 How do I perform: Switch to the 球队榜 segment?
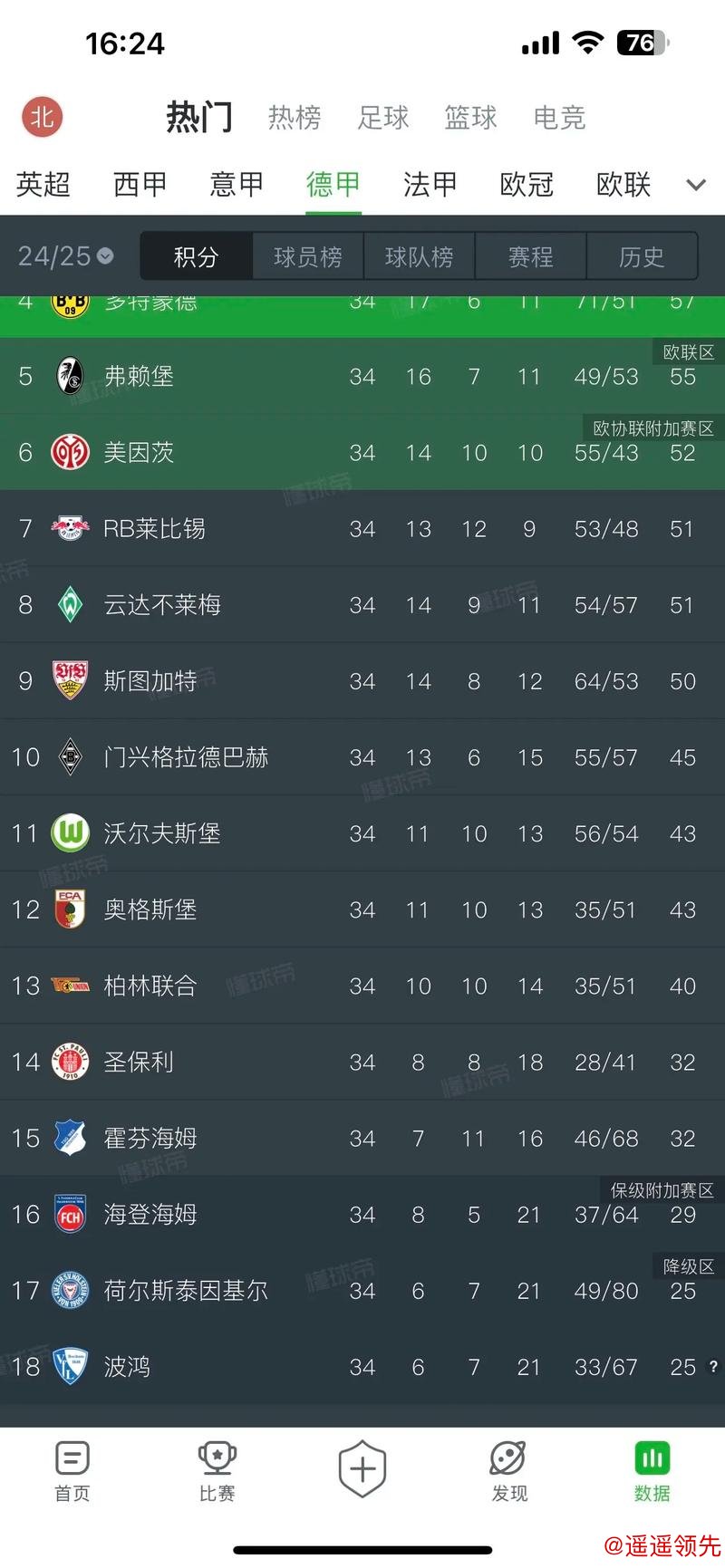[x=419, y=257]
